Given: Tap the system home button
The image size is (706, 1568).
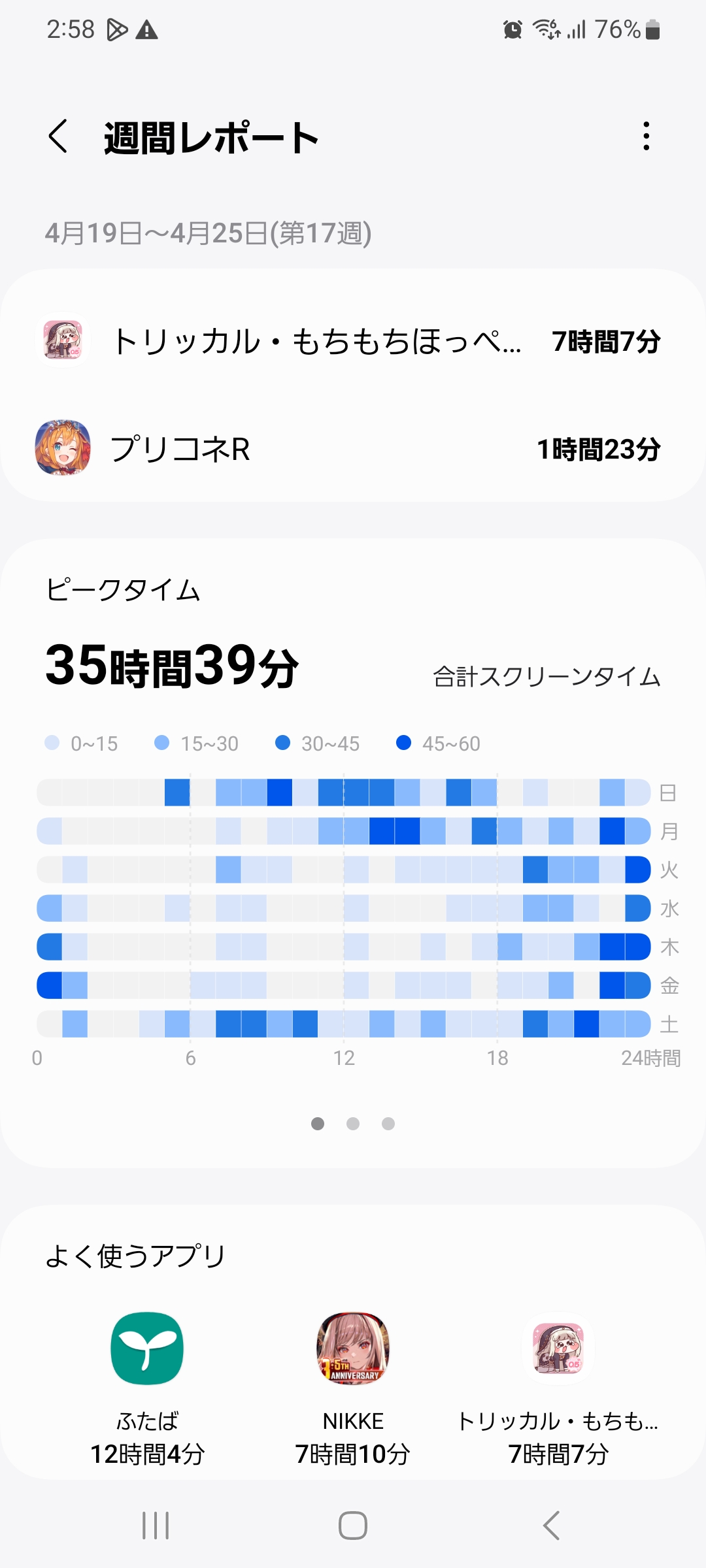Looking at the screenshot, I should [353, 1526].
